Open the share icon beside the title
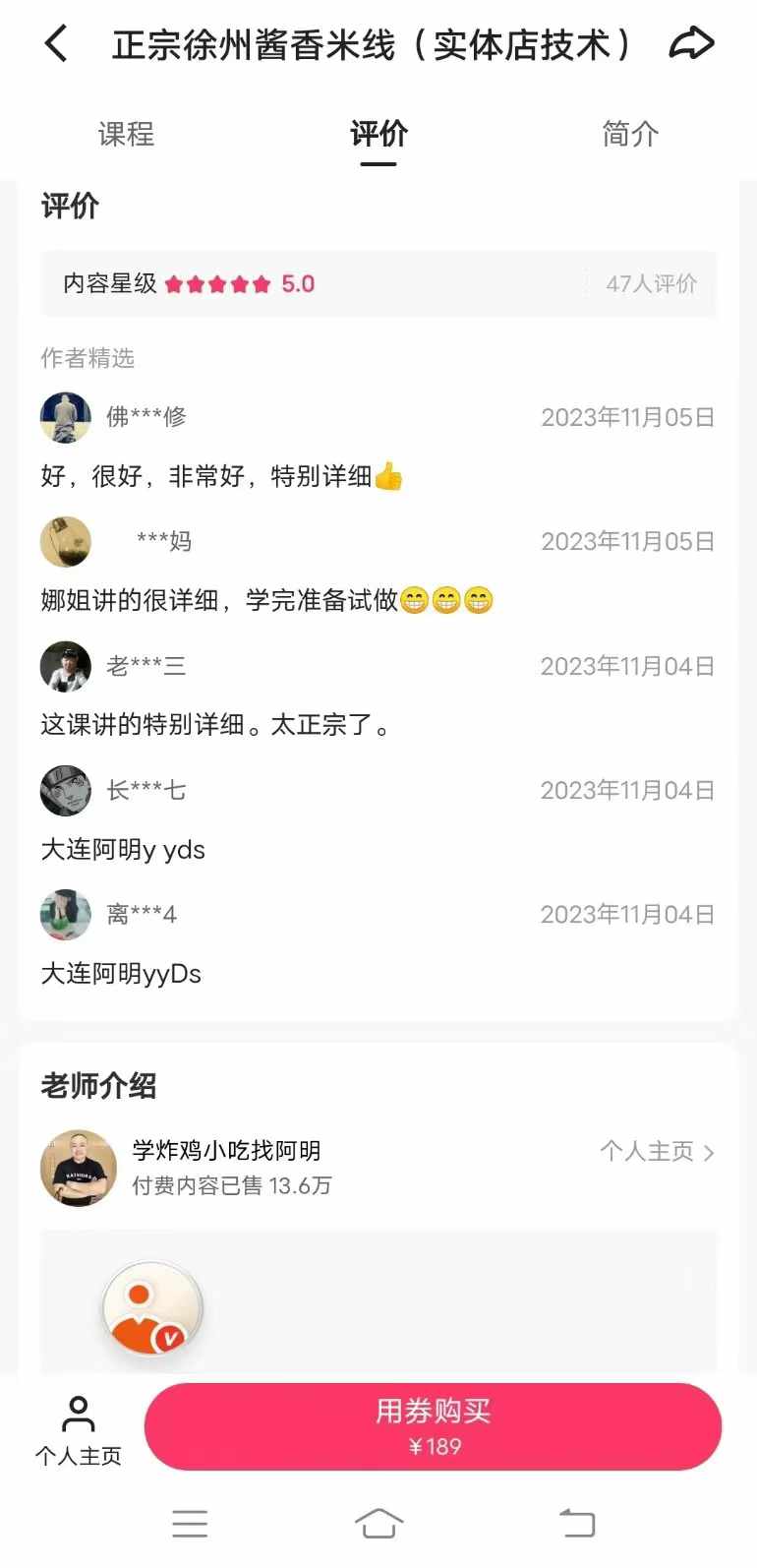Image resolution: width=757 pixels, height=1568 pixels. pos(692,43)
